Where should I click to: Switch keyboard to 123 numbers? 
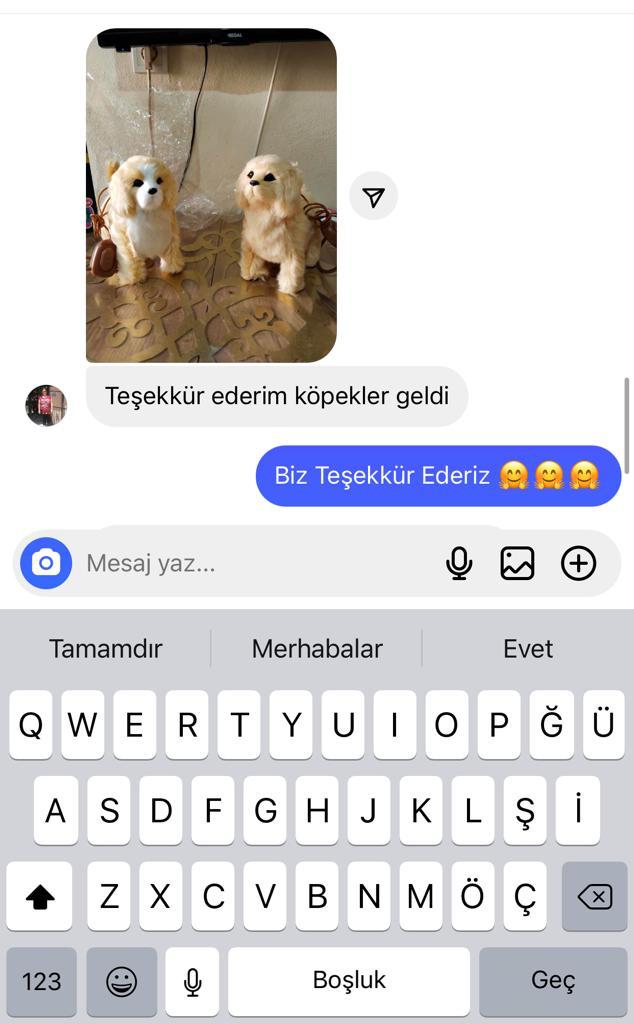tap(41, 982)
